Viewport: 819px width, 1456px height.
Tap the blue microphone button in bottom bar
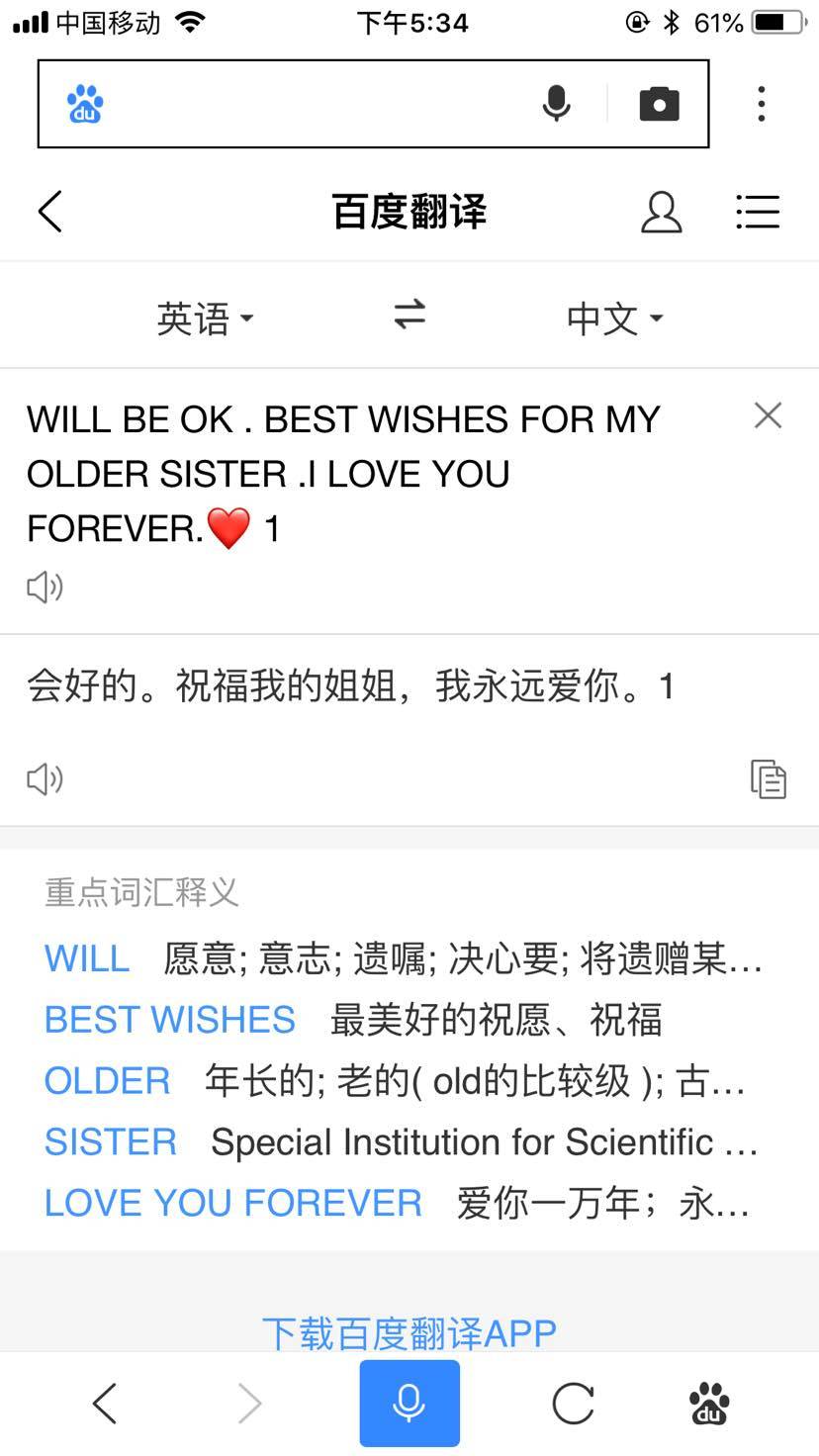point(409,1403)
